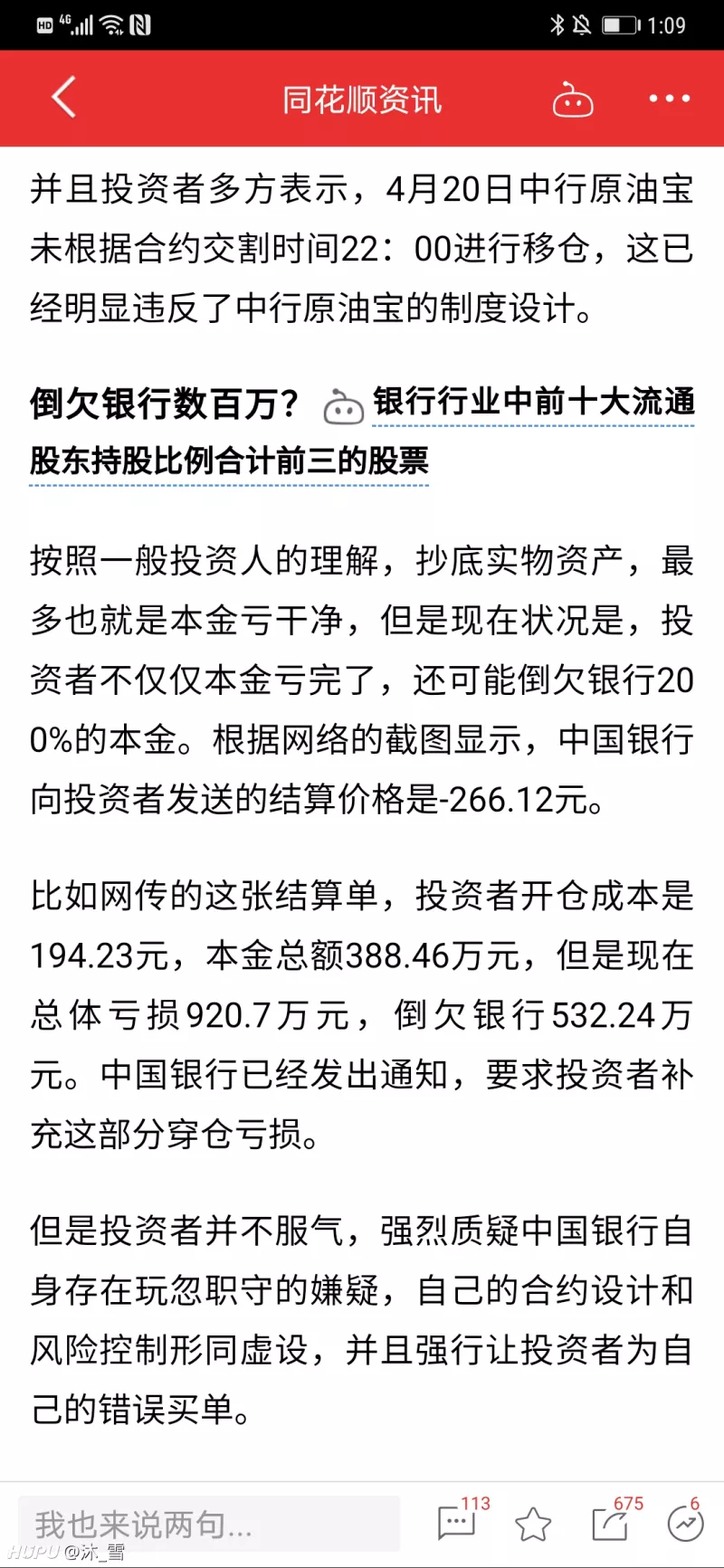Go back using the header arrow

64,98
